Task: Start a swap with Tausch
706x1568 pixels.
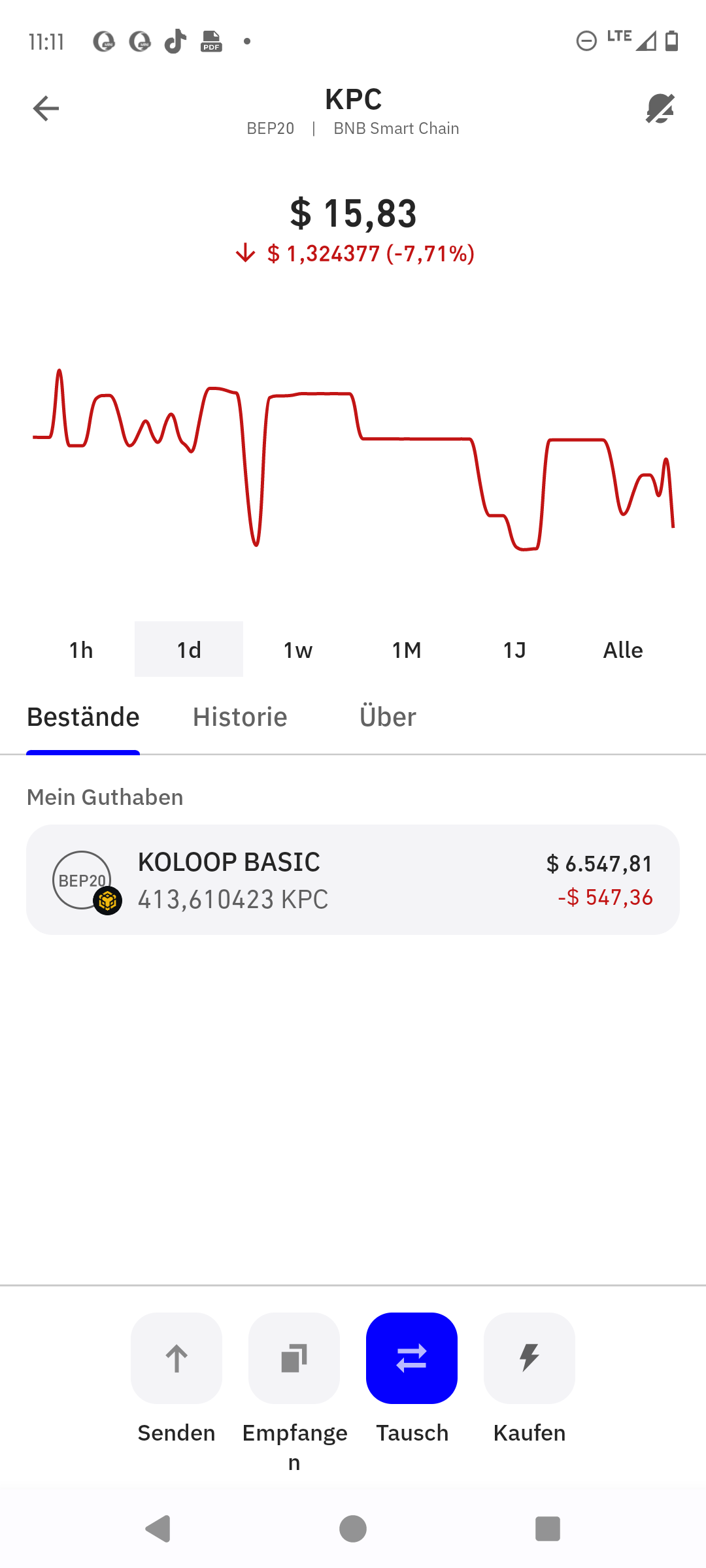Action: pyautogui.click(x=412, y=1359)
